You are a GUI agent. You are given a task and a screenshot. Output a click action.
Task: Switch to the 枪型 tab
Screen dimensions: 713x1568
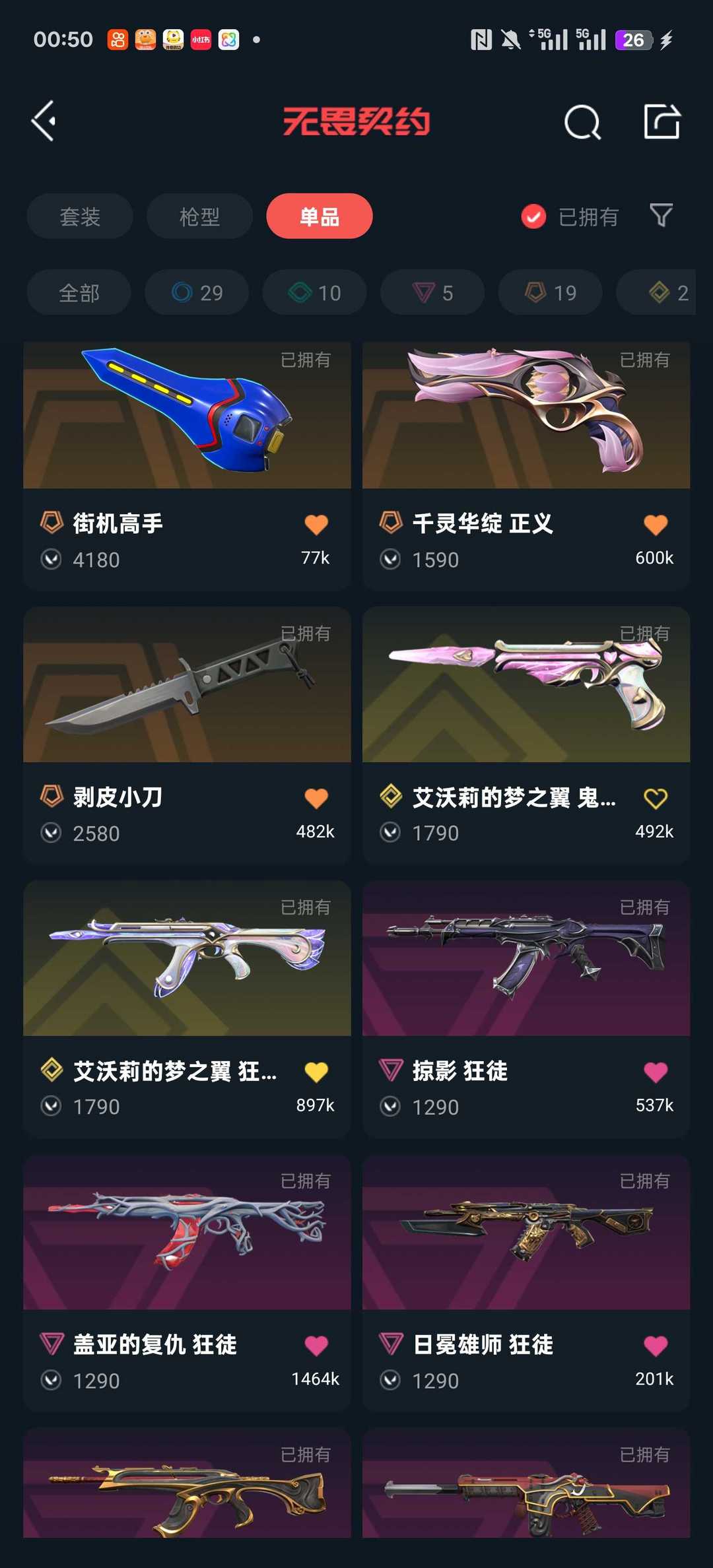coord(199,216)
